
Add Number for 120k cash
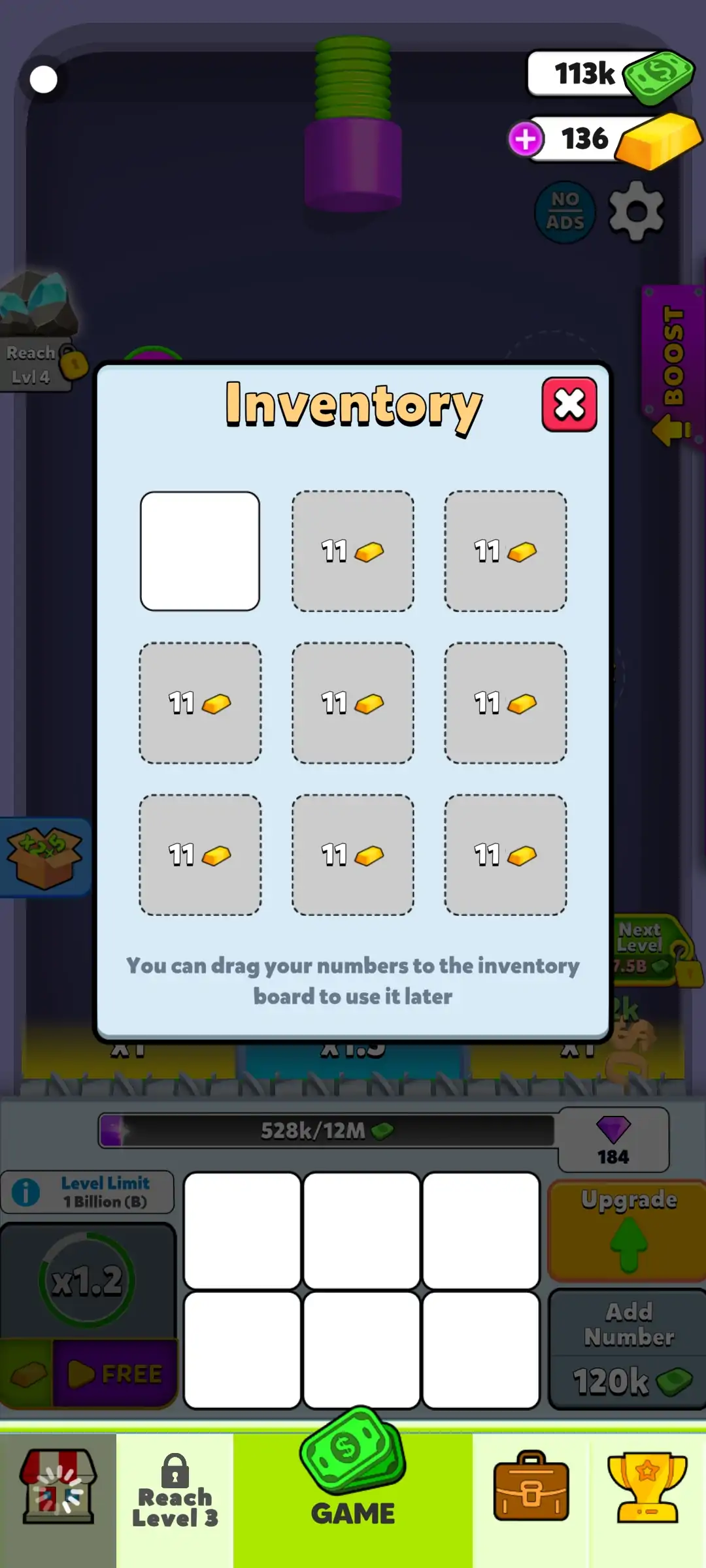(628, 1349)
